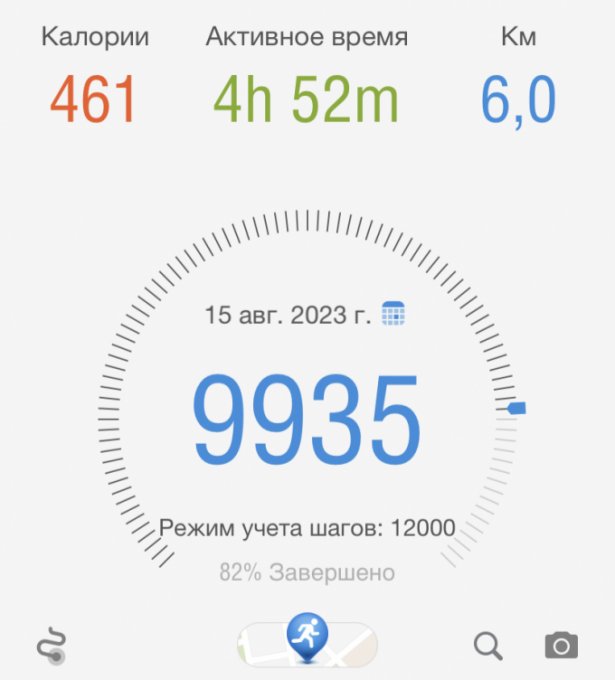Screen dimensions: 615x680
Task: Open the route path icon
Action: pyautogui.click(x=50, y=646)
